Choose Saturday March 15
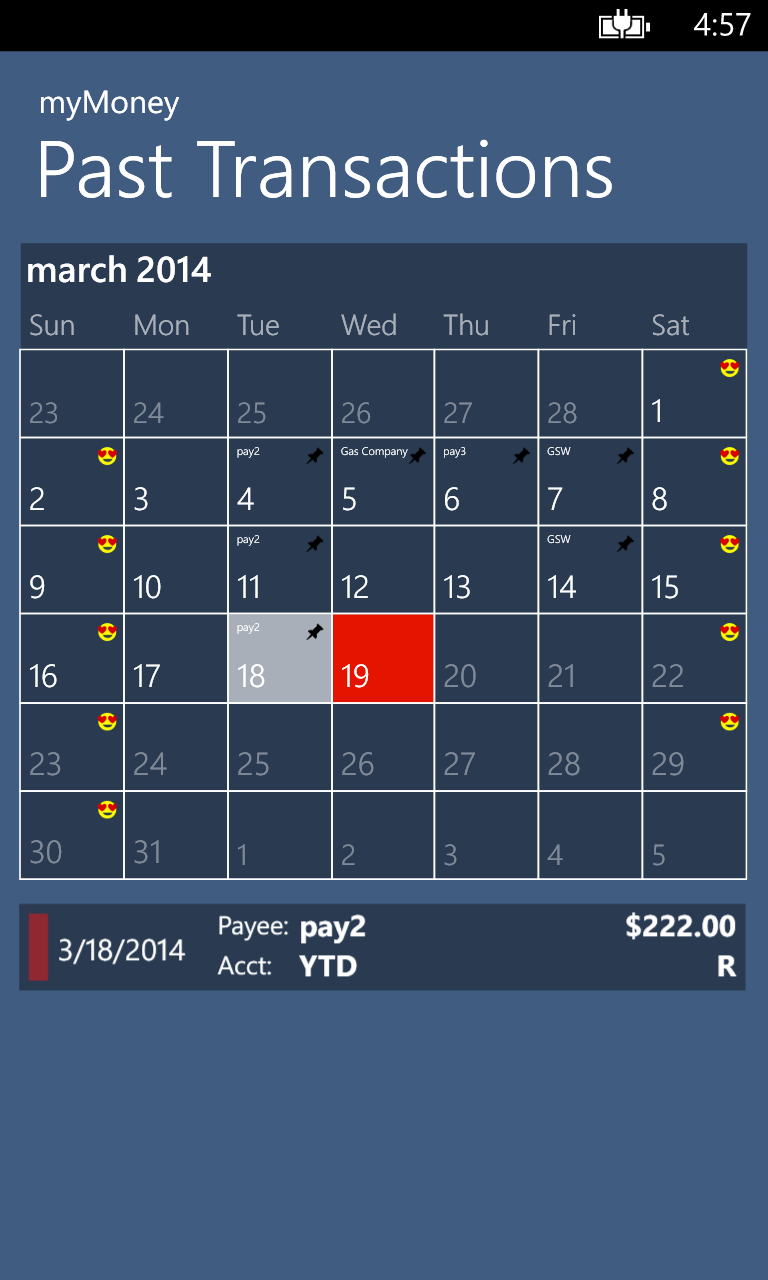 (694, 570)
